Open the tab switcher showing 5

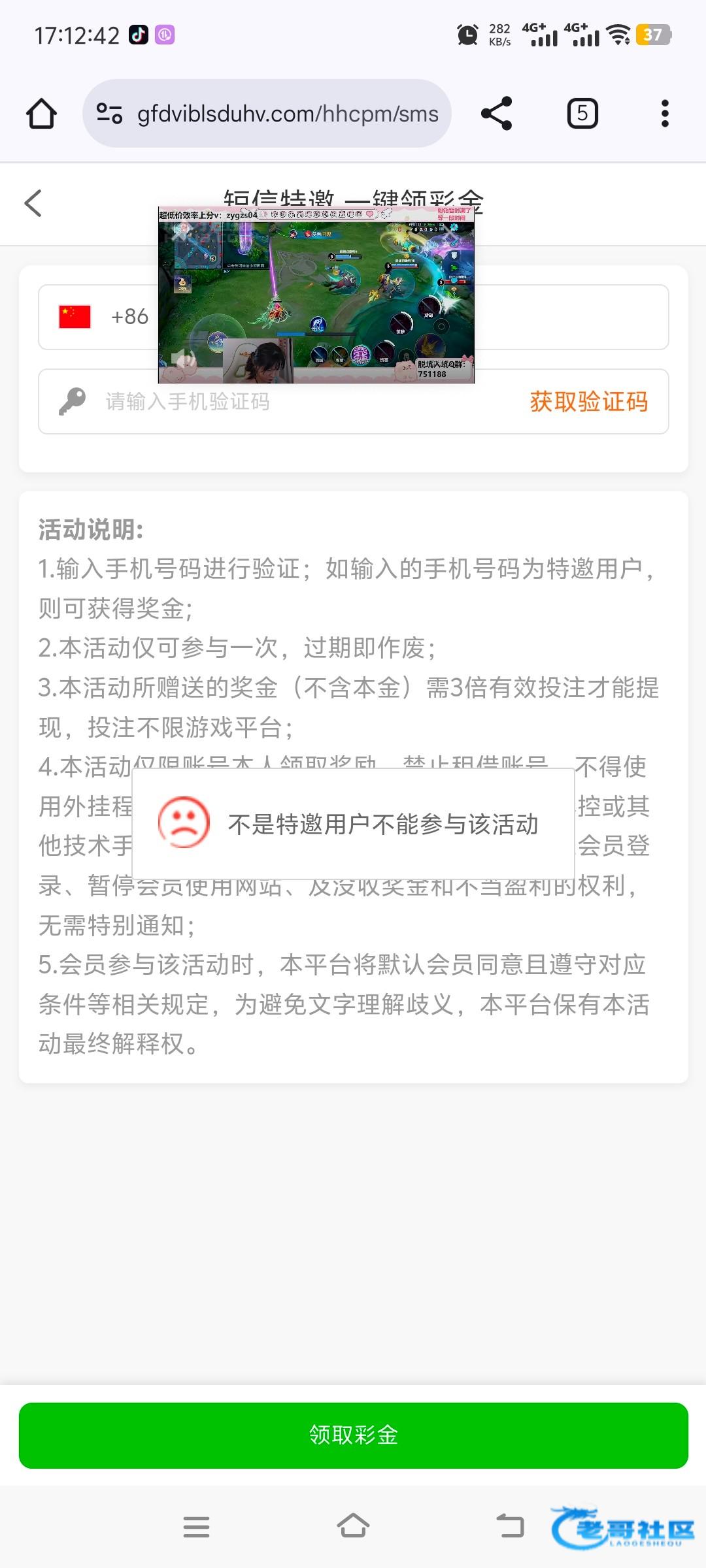tap(582, 114)
